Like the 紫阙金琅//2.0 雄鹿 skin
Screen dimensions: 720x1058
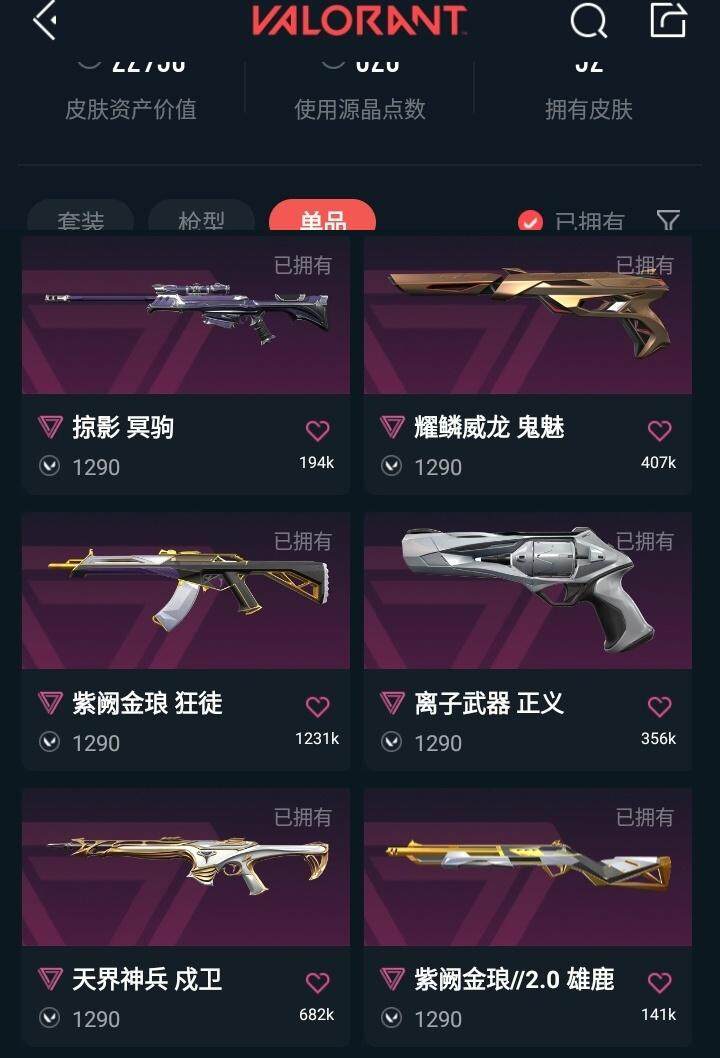point(659,983)
